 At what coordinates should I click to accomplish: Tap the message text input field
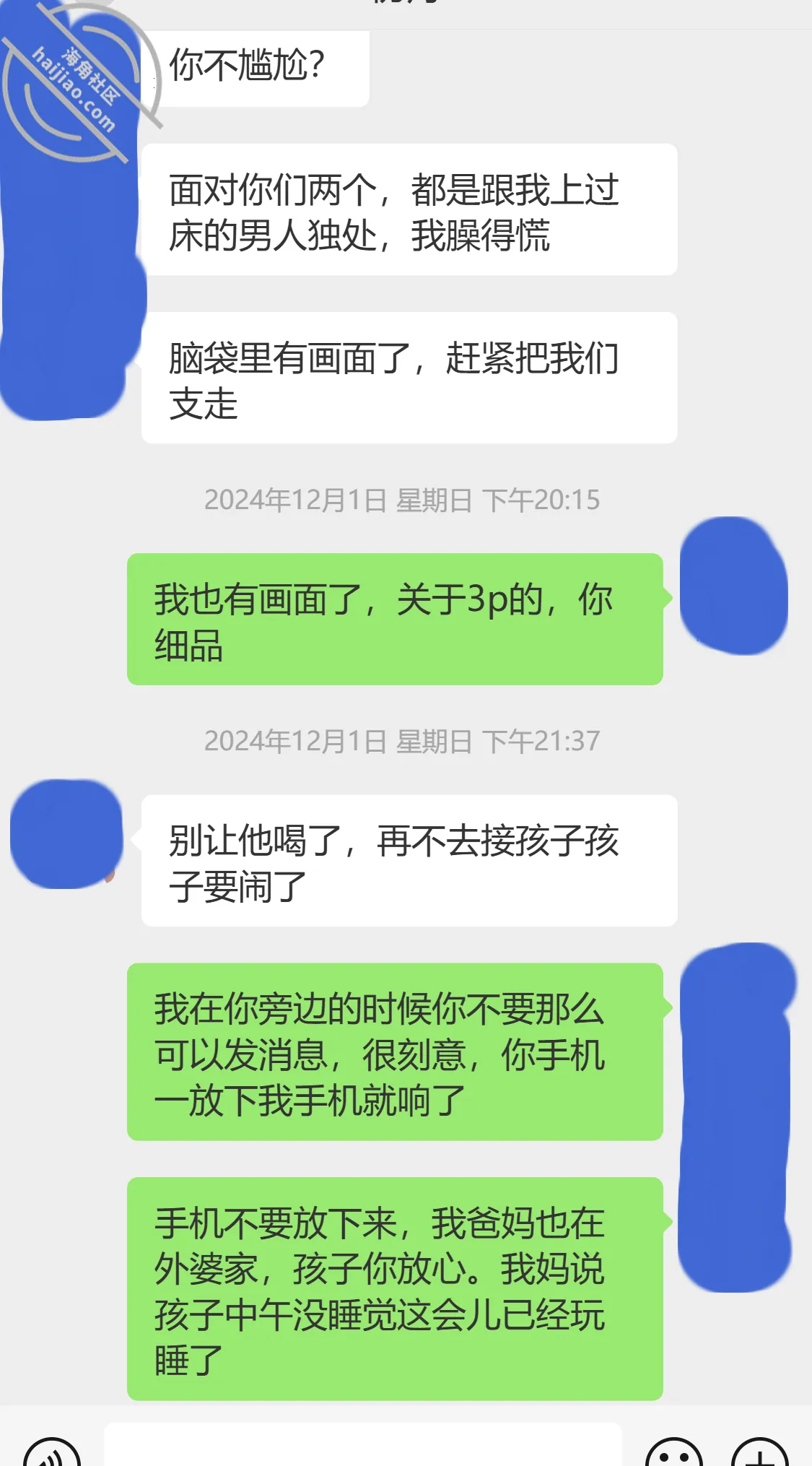[x=363, y=1444]
